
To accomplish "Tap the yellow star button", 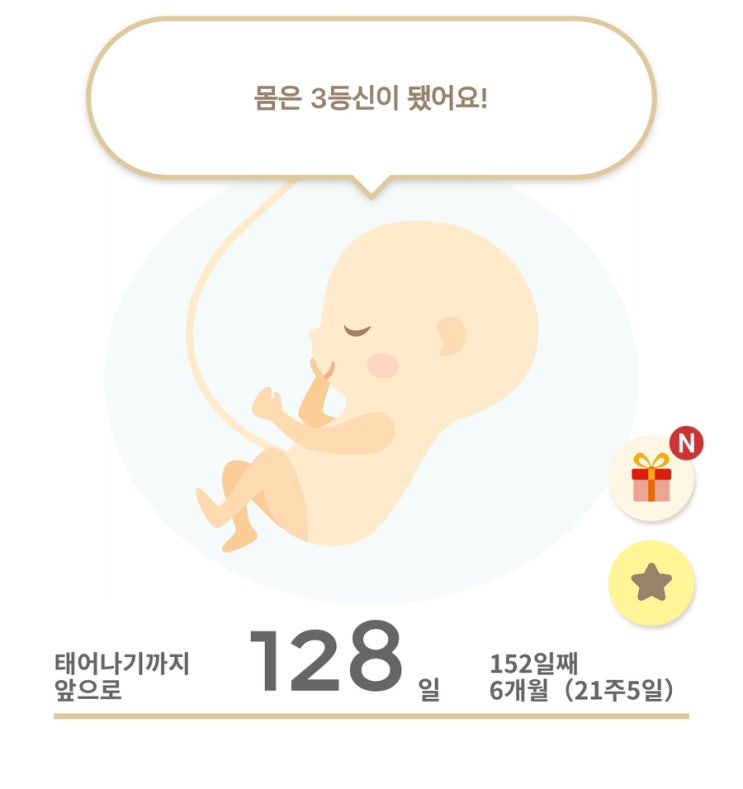I will [x=651, y=583].
